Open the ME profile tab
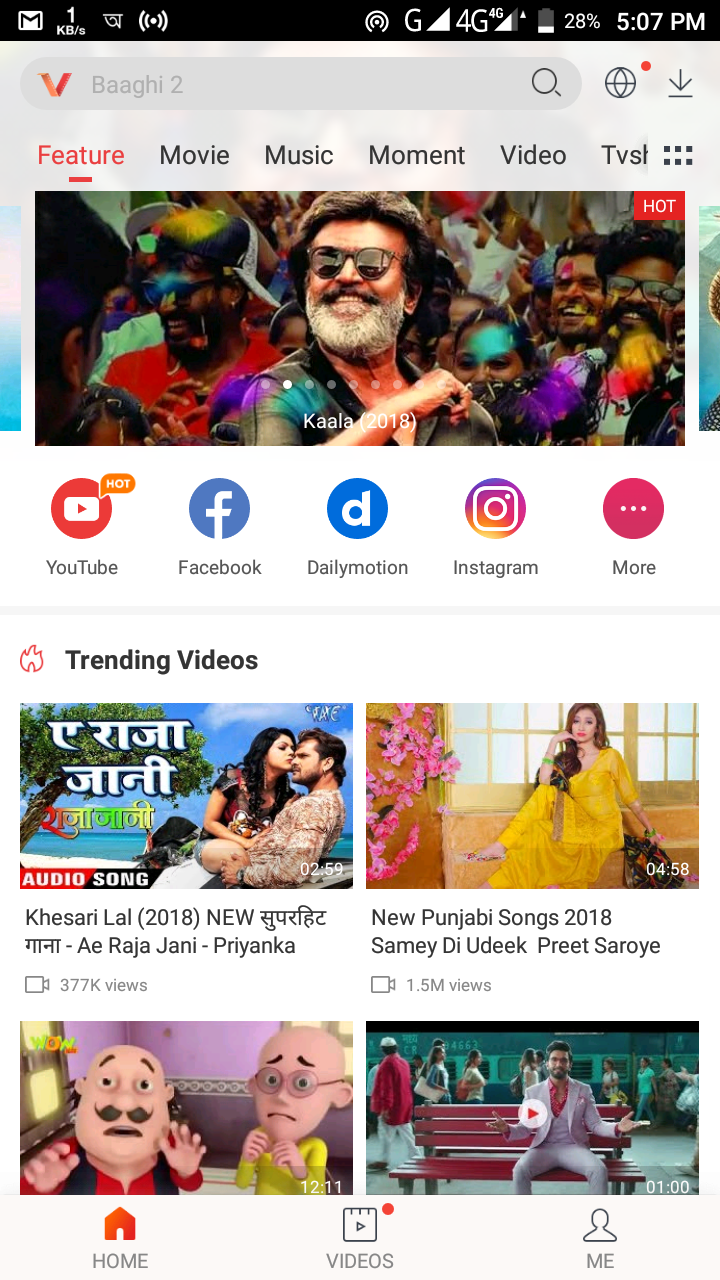This screenshot has width=720, height=1280. point(600,1237)
